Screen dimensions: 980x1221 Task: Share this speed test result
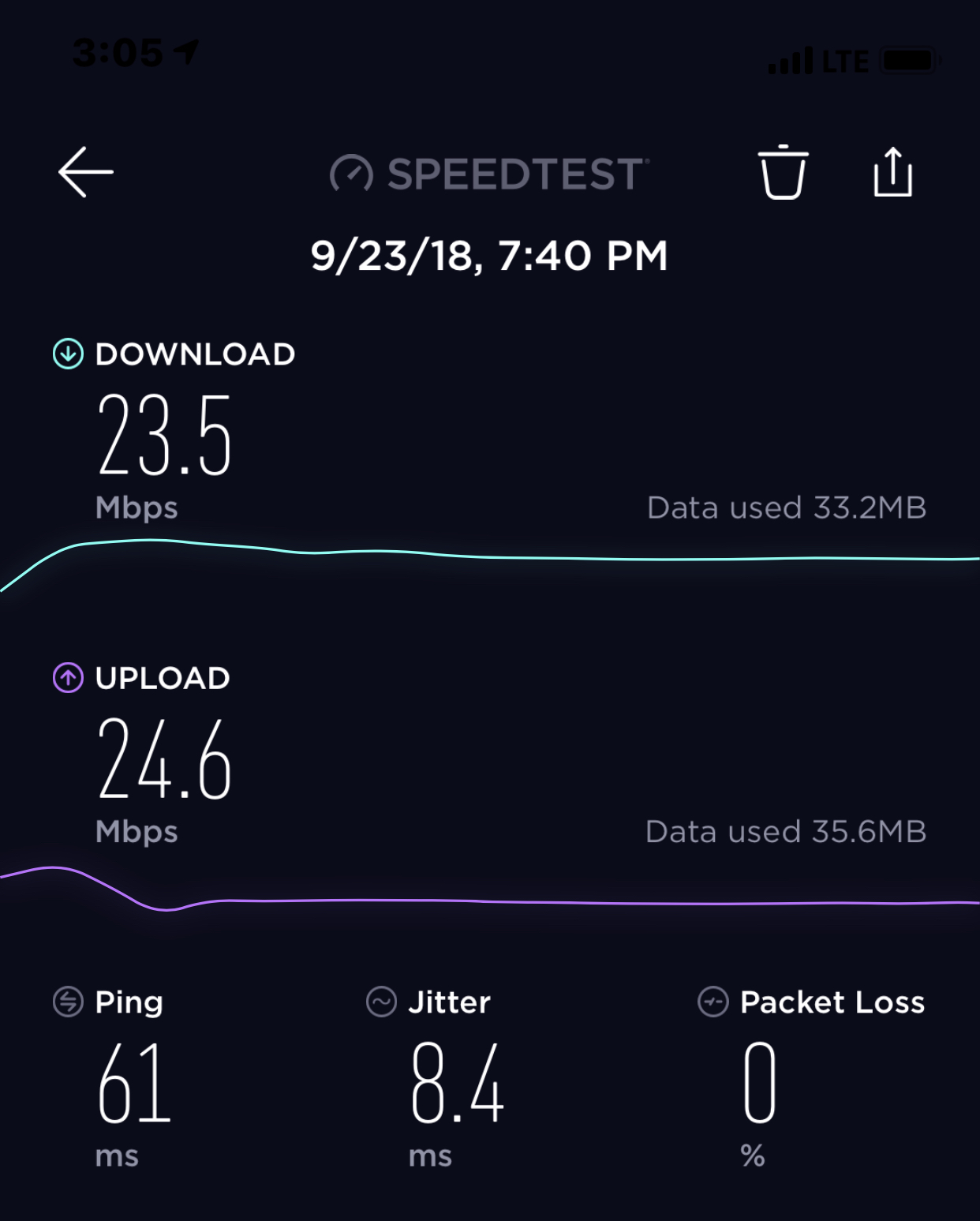[x=892, y=172]
